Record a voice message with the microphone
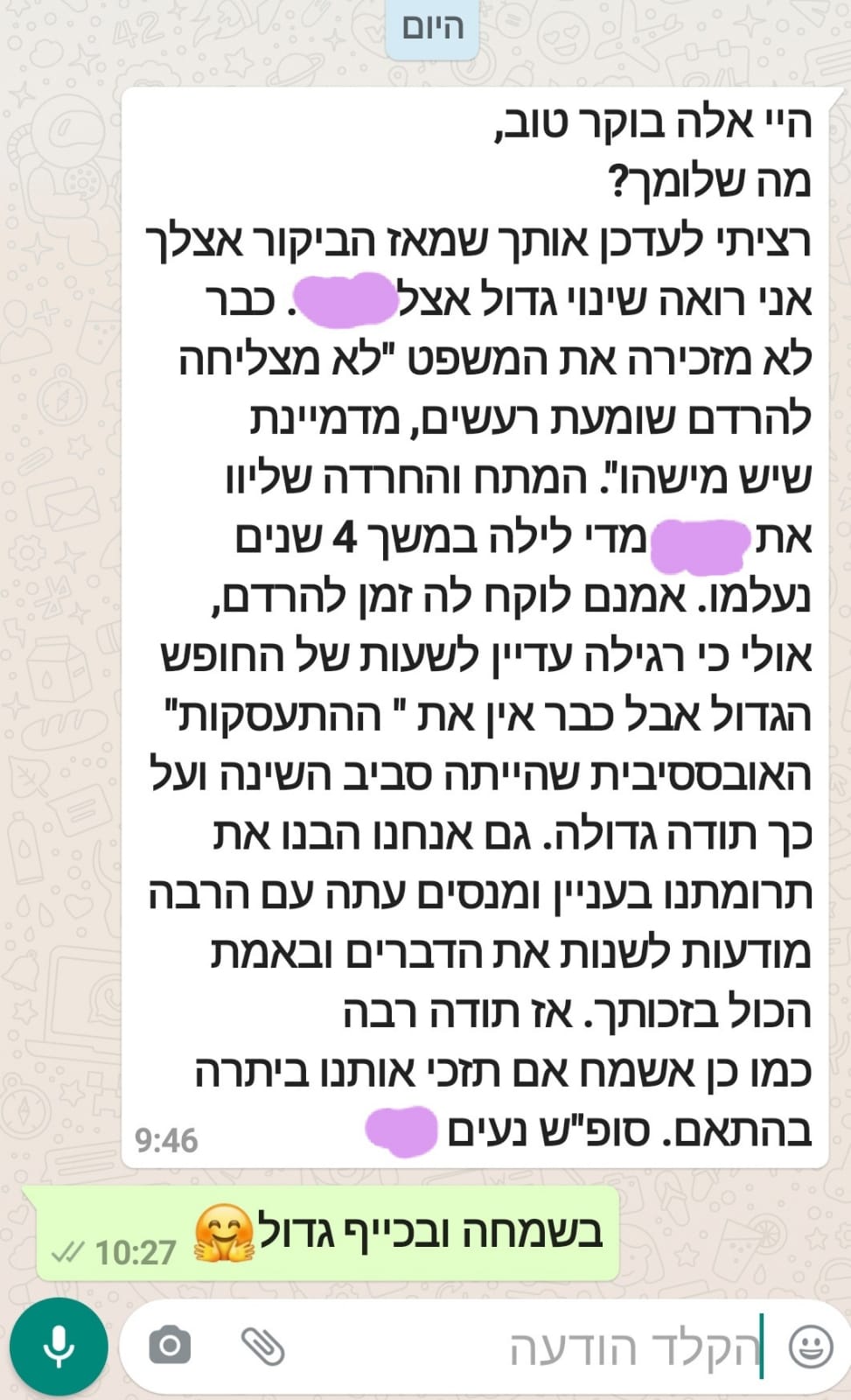851x1400 pixels. coord(59,1347)
